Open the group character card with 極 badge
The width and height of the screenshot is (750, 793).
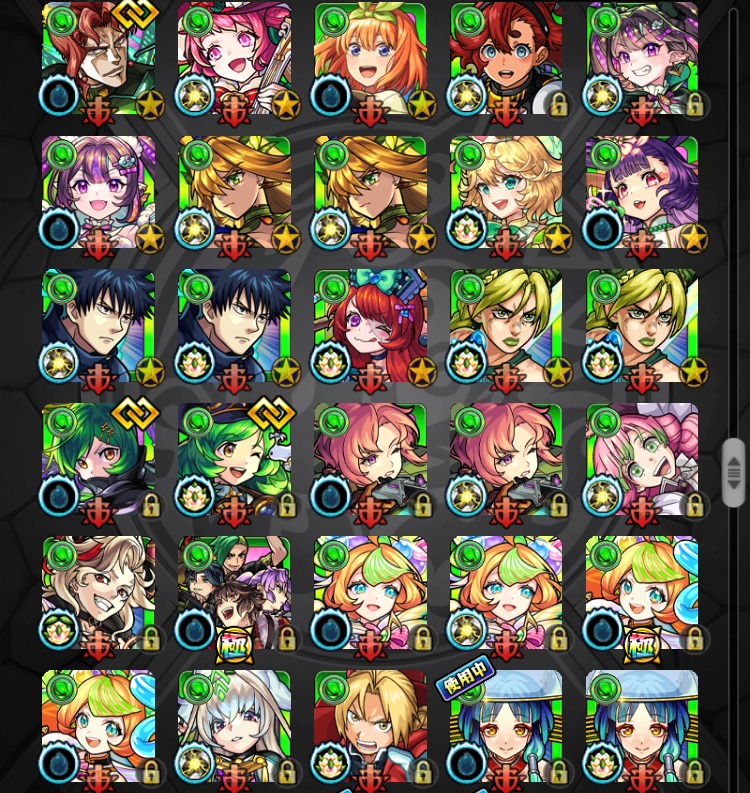point(234,593)
